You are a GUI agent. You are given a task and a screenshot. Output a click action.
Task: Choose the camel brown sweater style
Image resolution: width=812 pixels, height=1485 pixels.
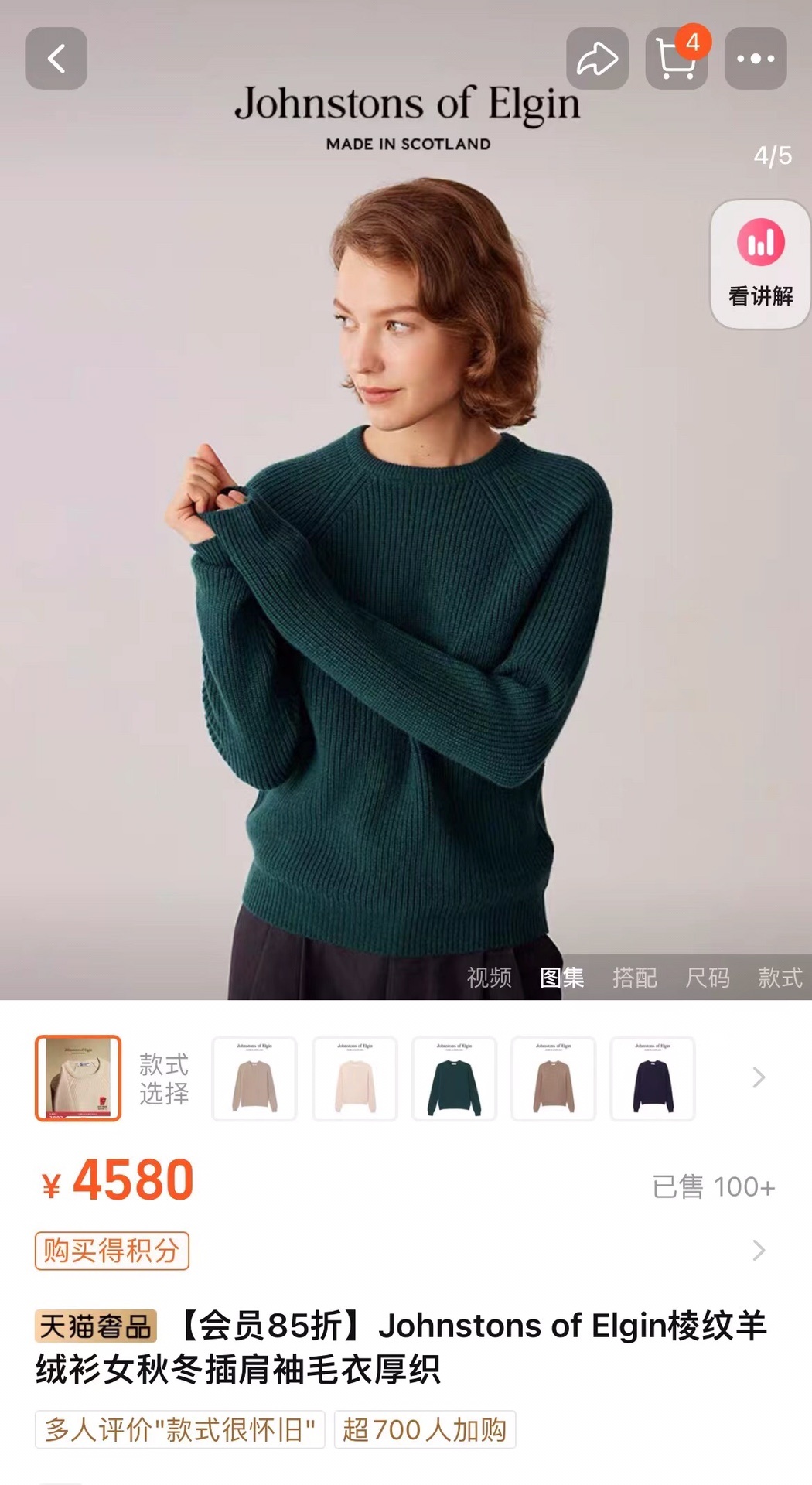point(553,1078)
